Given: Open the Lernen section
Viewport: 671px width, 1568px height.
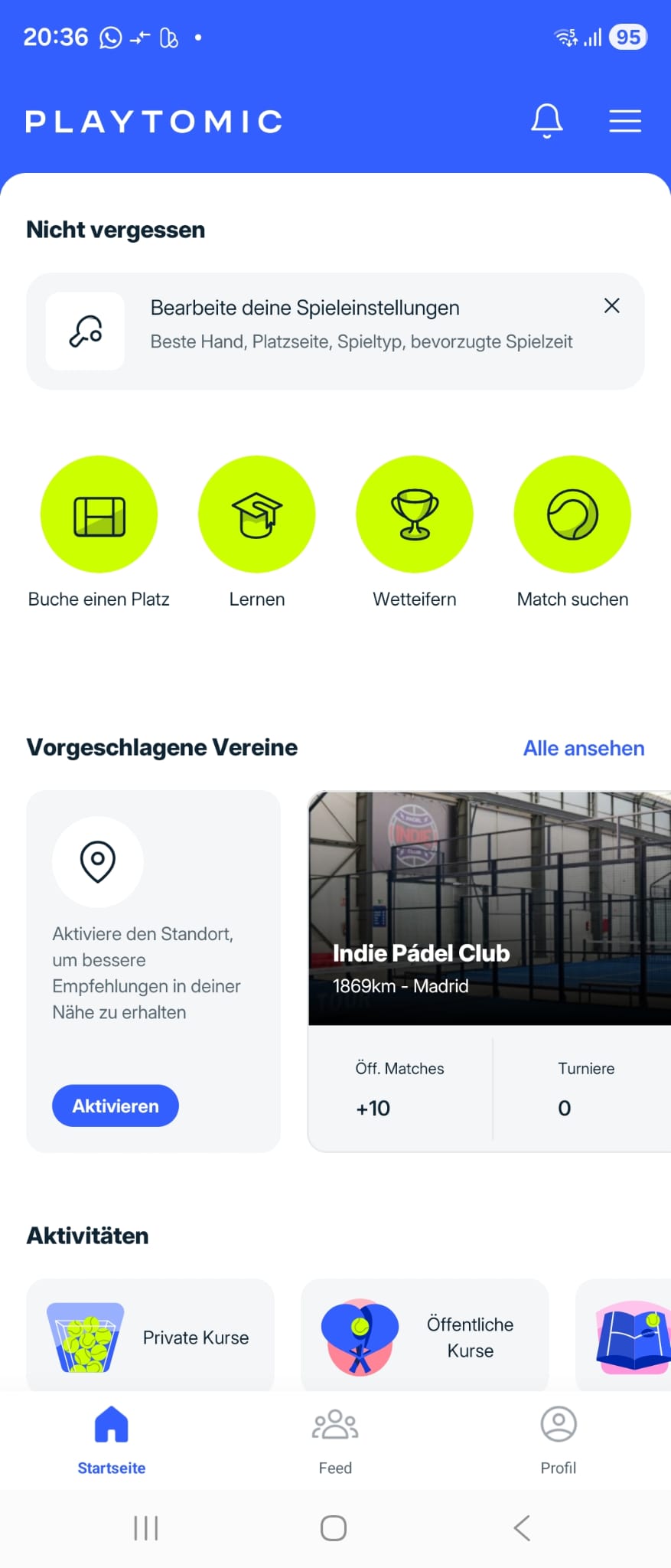Looking at the screenshot, I should [x=257, y=514].
